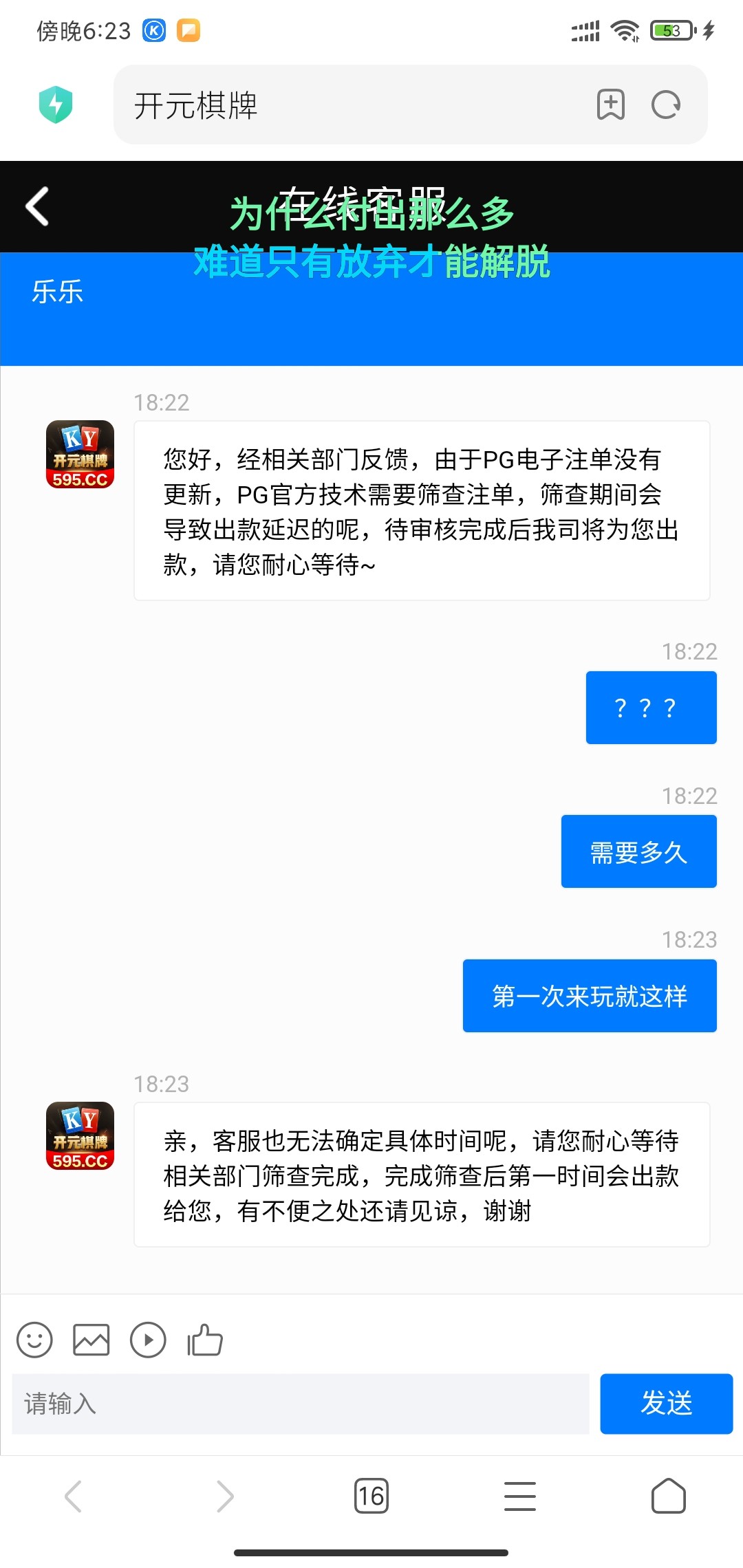Go back from the online customer service chat

(x=37, y=206)
